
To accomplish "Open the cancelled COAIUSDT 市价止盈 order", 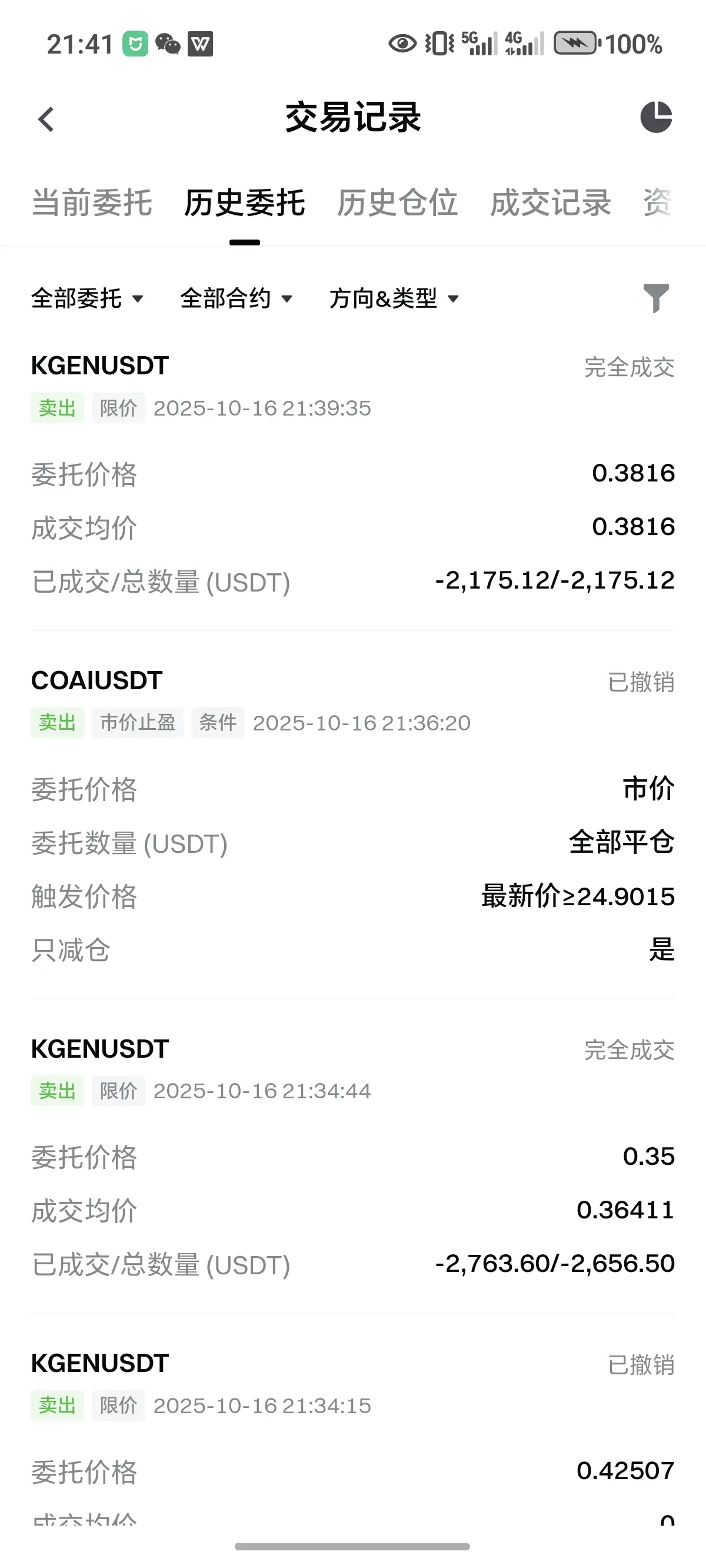I will point(353,816).
